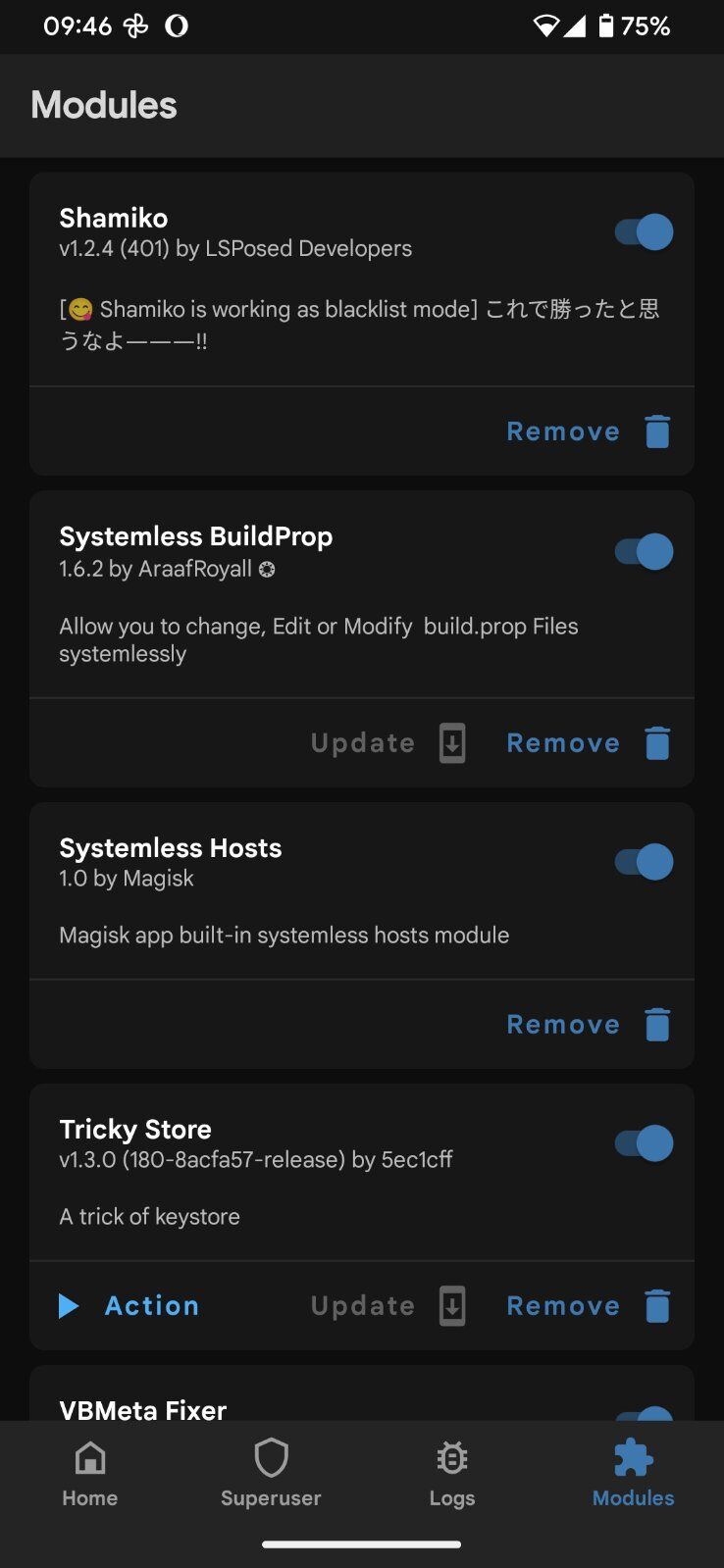Switch to the Logs tab

tap(452, 1474)
